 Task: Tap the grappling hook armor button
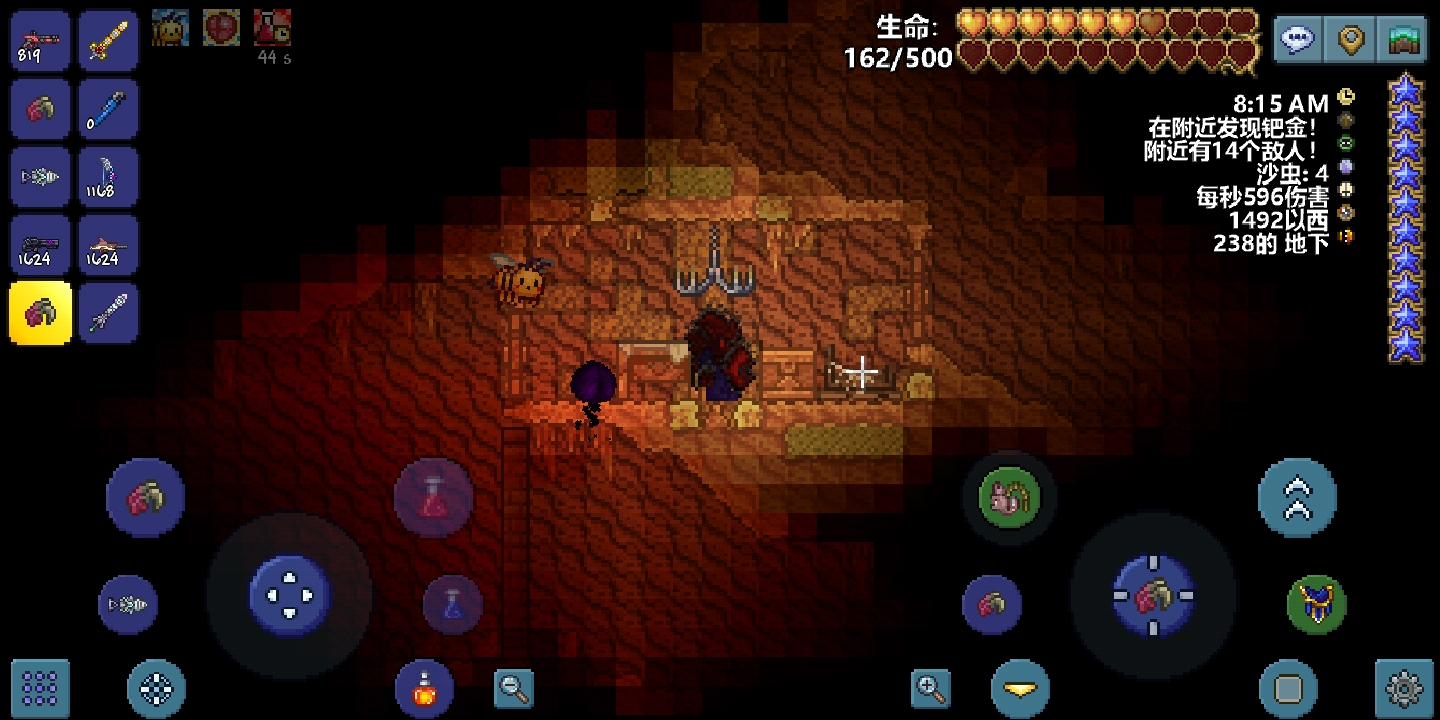[1316, 604]
